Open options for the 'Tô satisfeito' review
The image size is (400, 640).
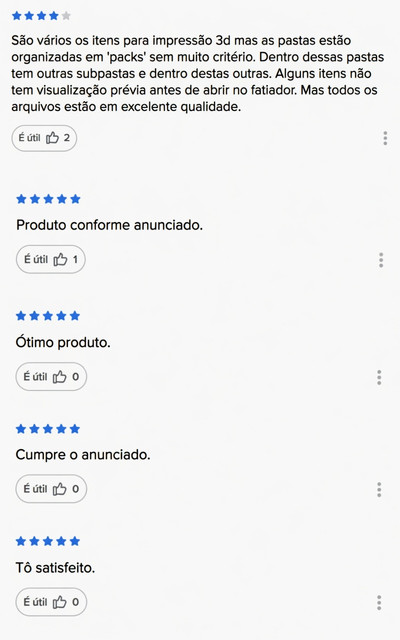[379, 602]
